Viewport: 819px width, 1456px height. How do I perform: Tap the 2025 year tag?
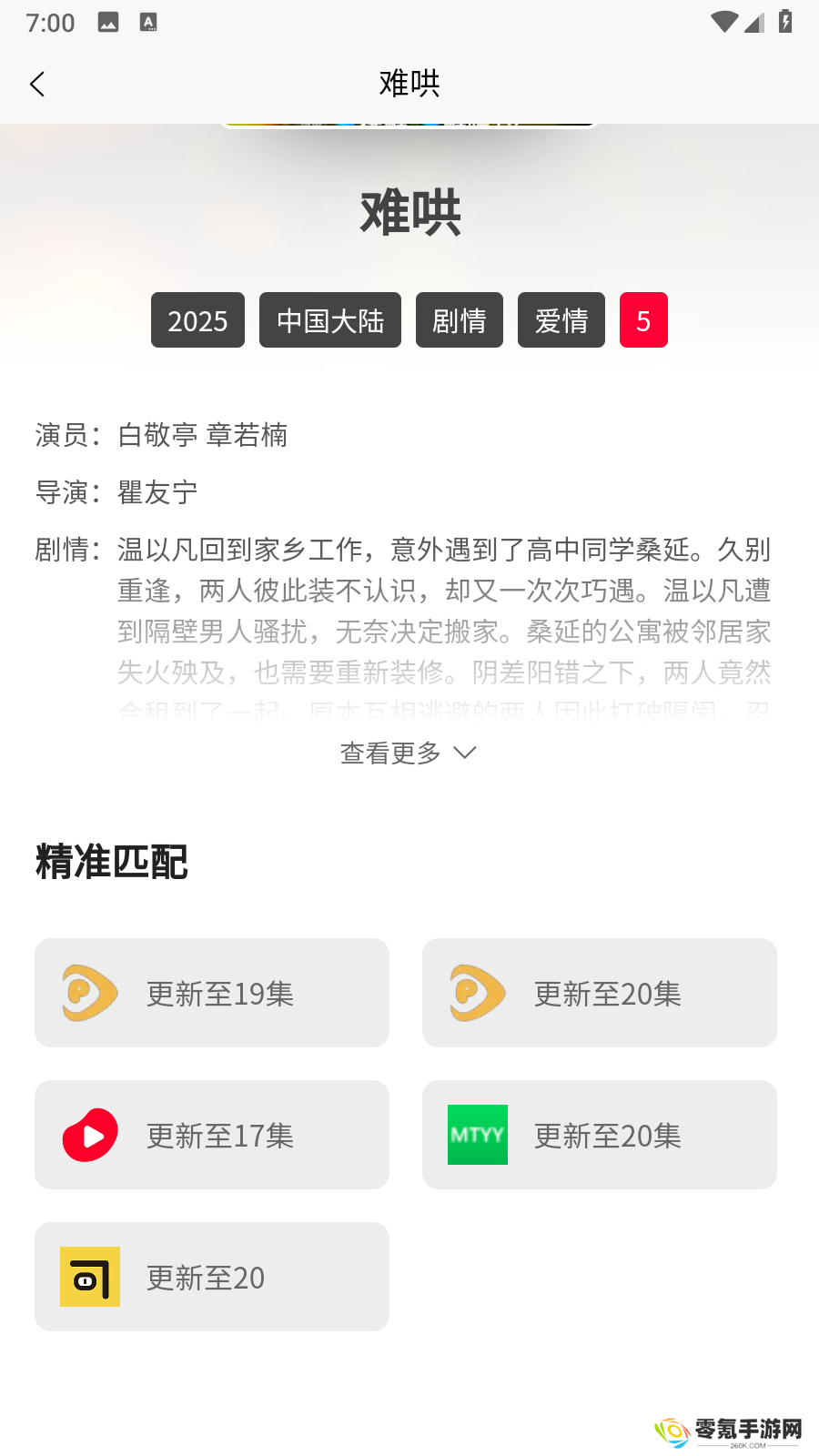pyautogui.click(x=197, y=320)
